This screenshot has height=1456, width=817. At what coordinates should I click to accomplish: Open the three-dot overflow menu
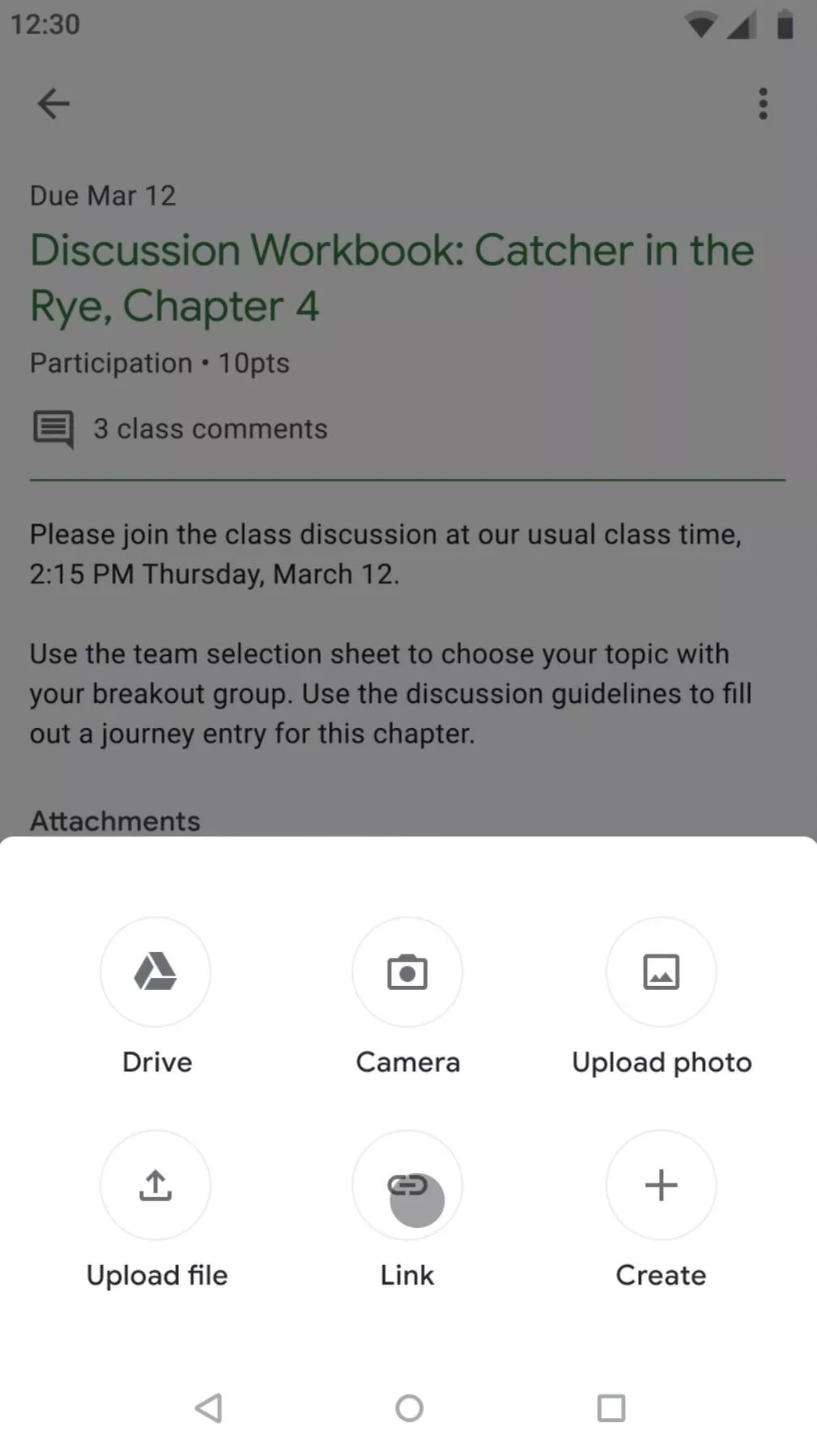tap(763, 104)
